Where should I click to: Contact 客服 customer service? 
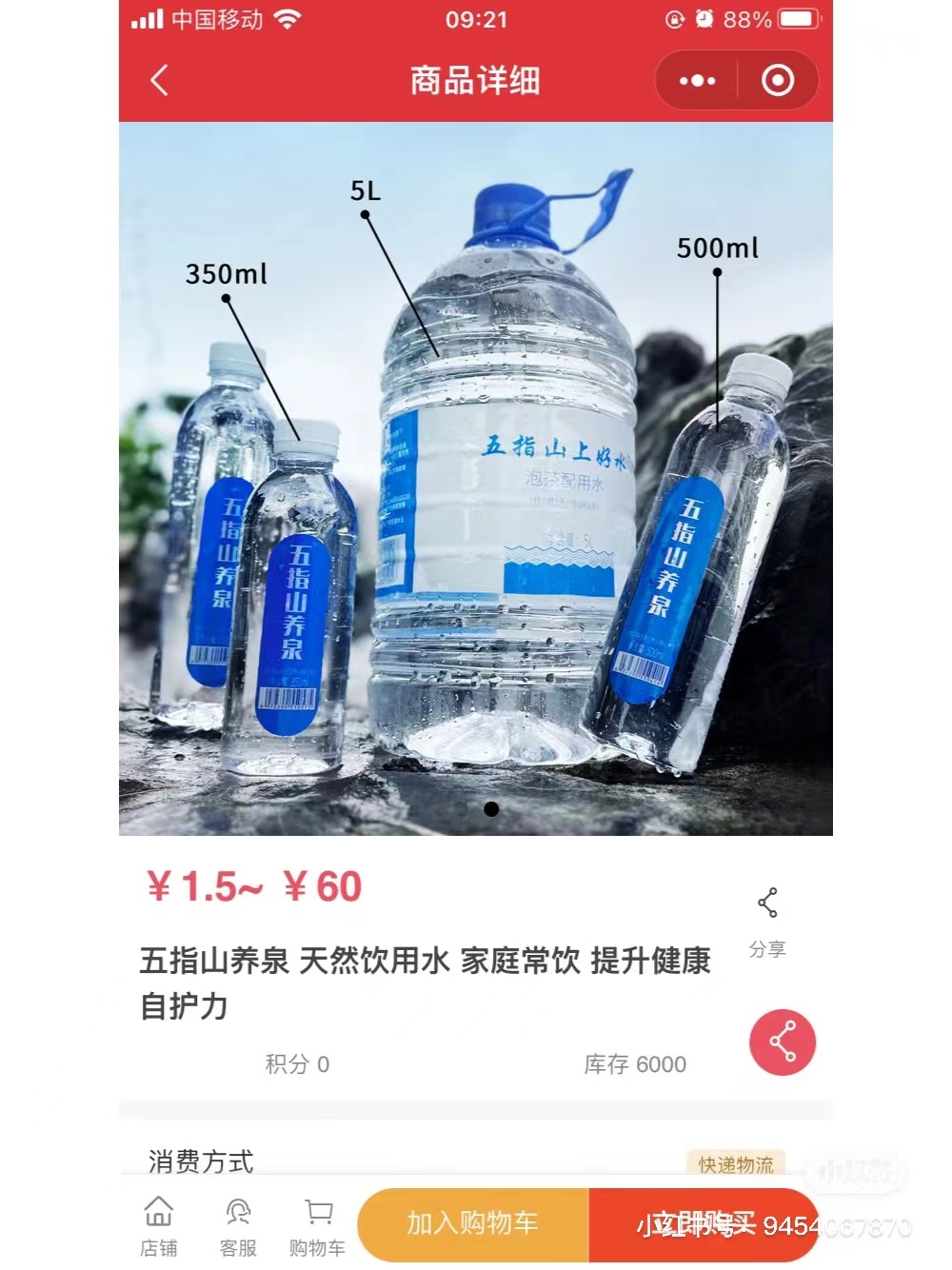pos(238,1226)
